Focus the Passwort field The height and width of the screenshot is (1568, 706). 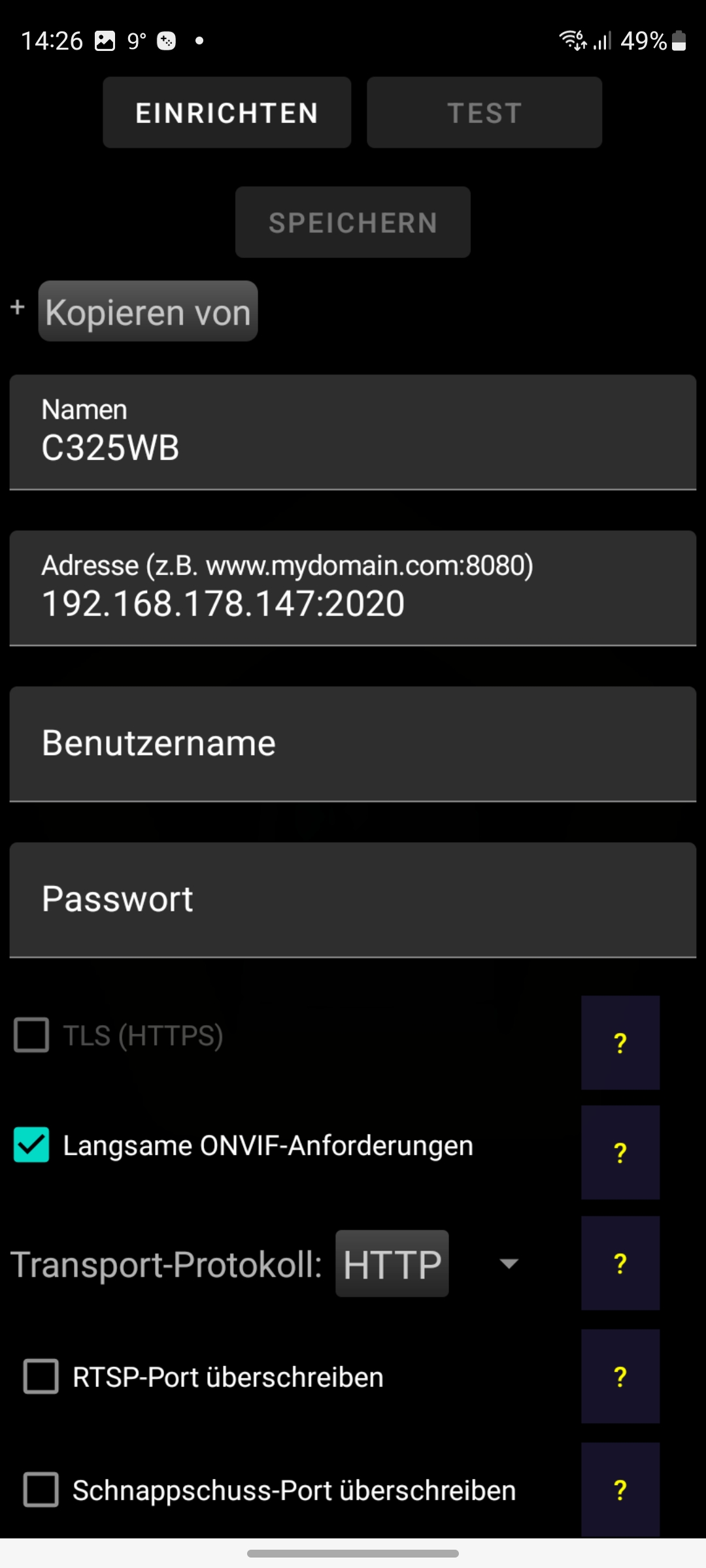pos(352,900)
